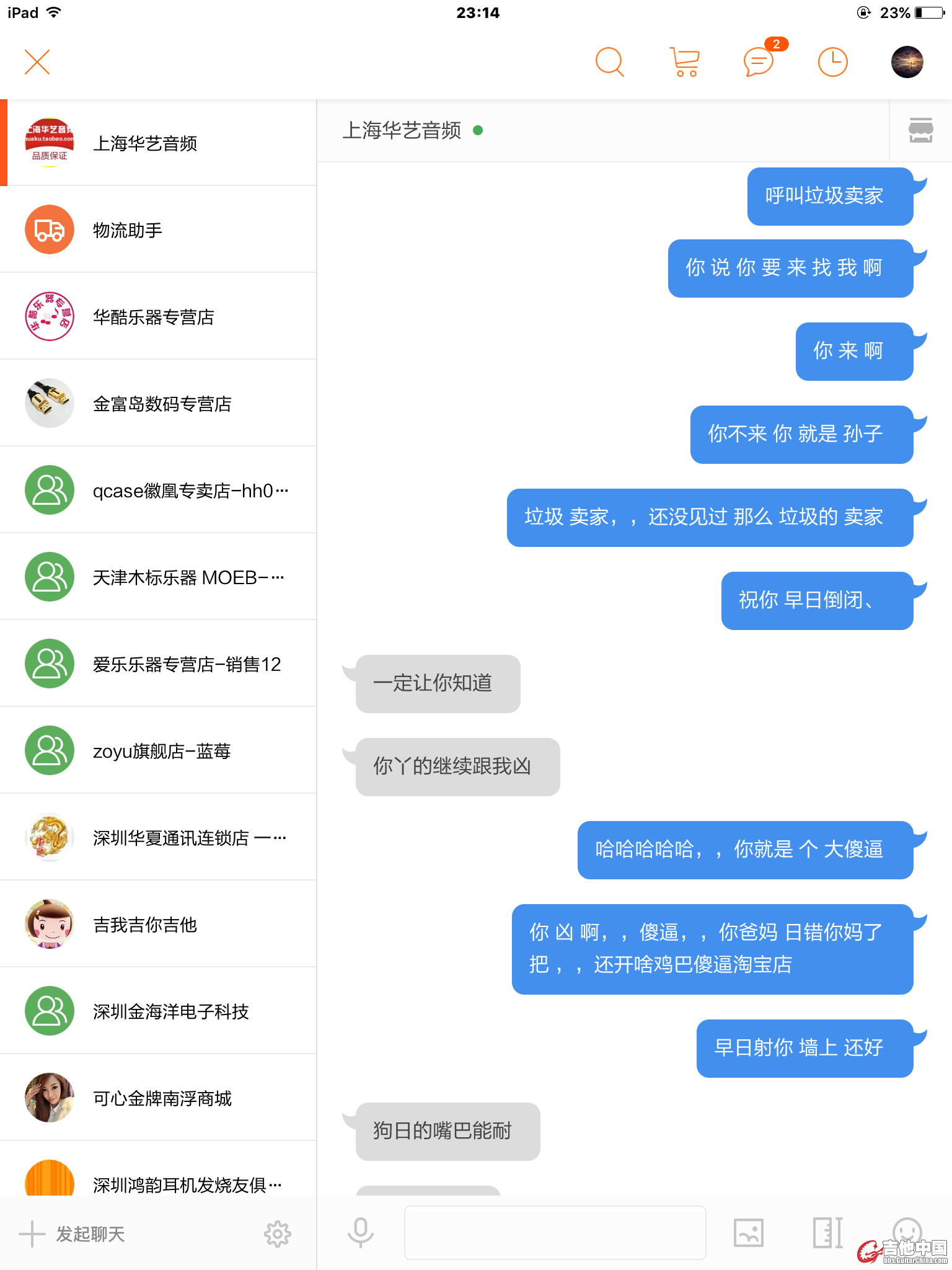Open the chat with 物流助手
Screen dimensions: 952x1270
click(x=158, y=229)
